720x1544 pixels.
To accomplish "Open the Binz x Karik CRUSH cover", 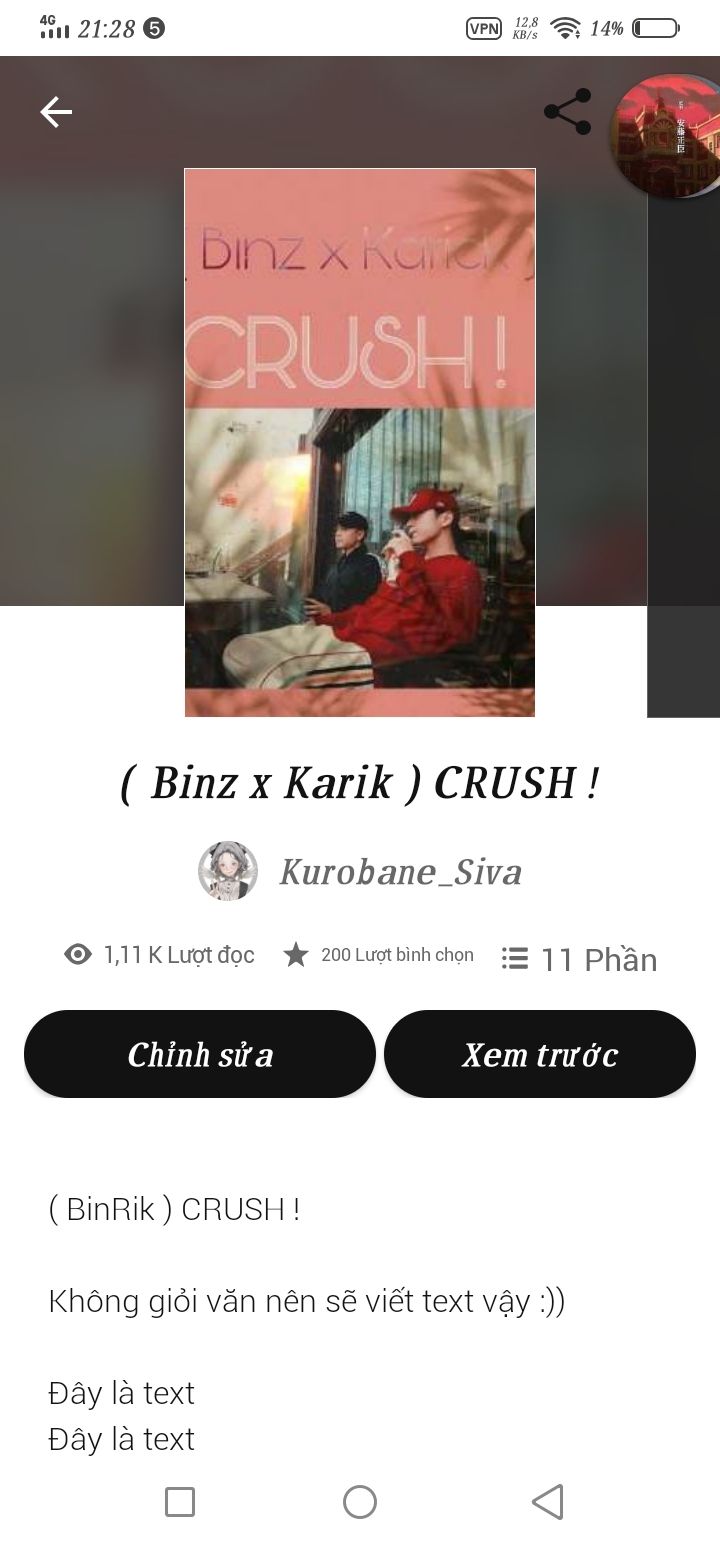I will pyautogui.click(x=360, y=442).
